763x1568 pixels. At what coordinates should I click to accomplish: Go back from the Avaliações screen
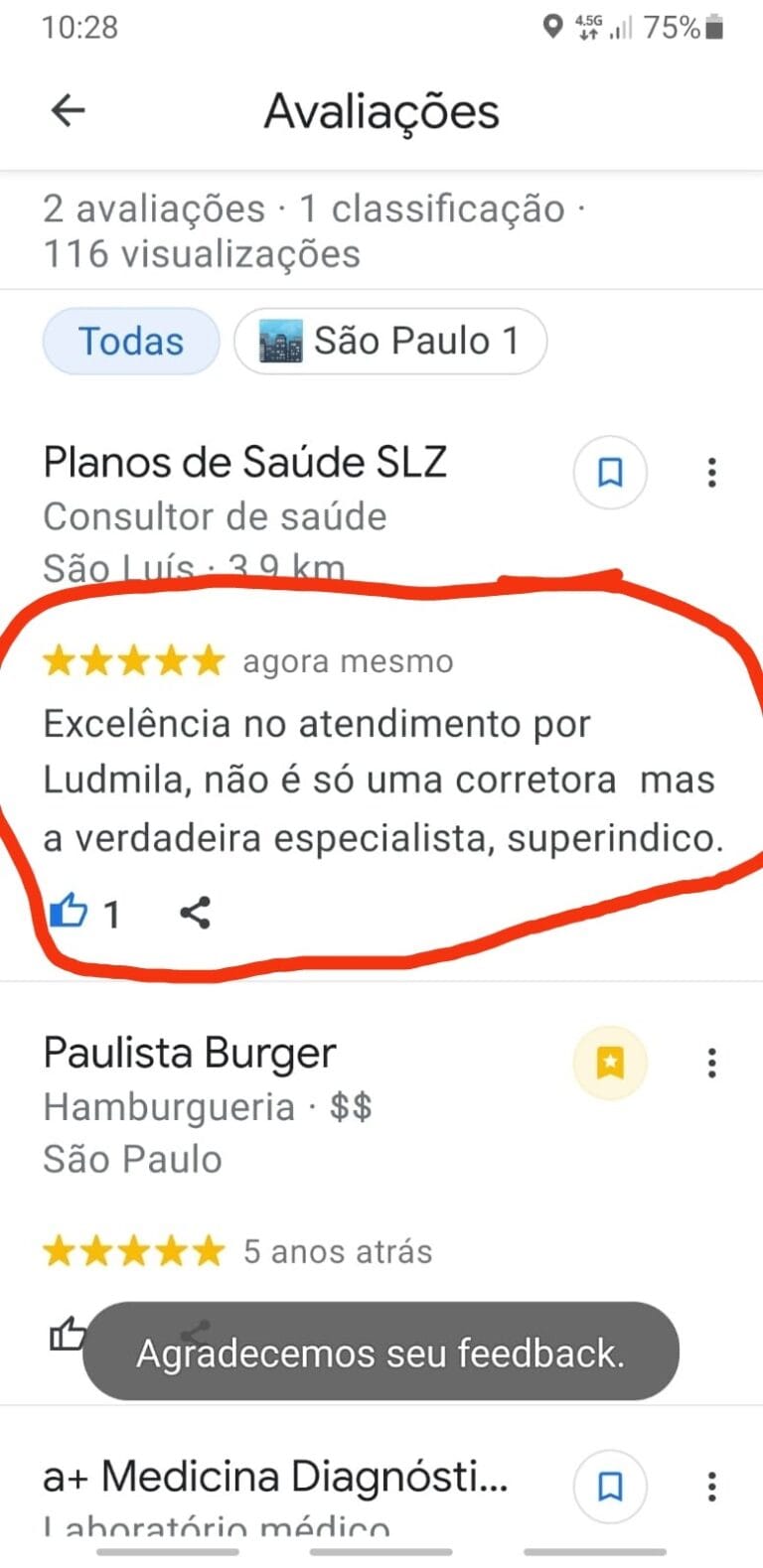[x=68, y=110]
